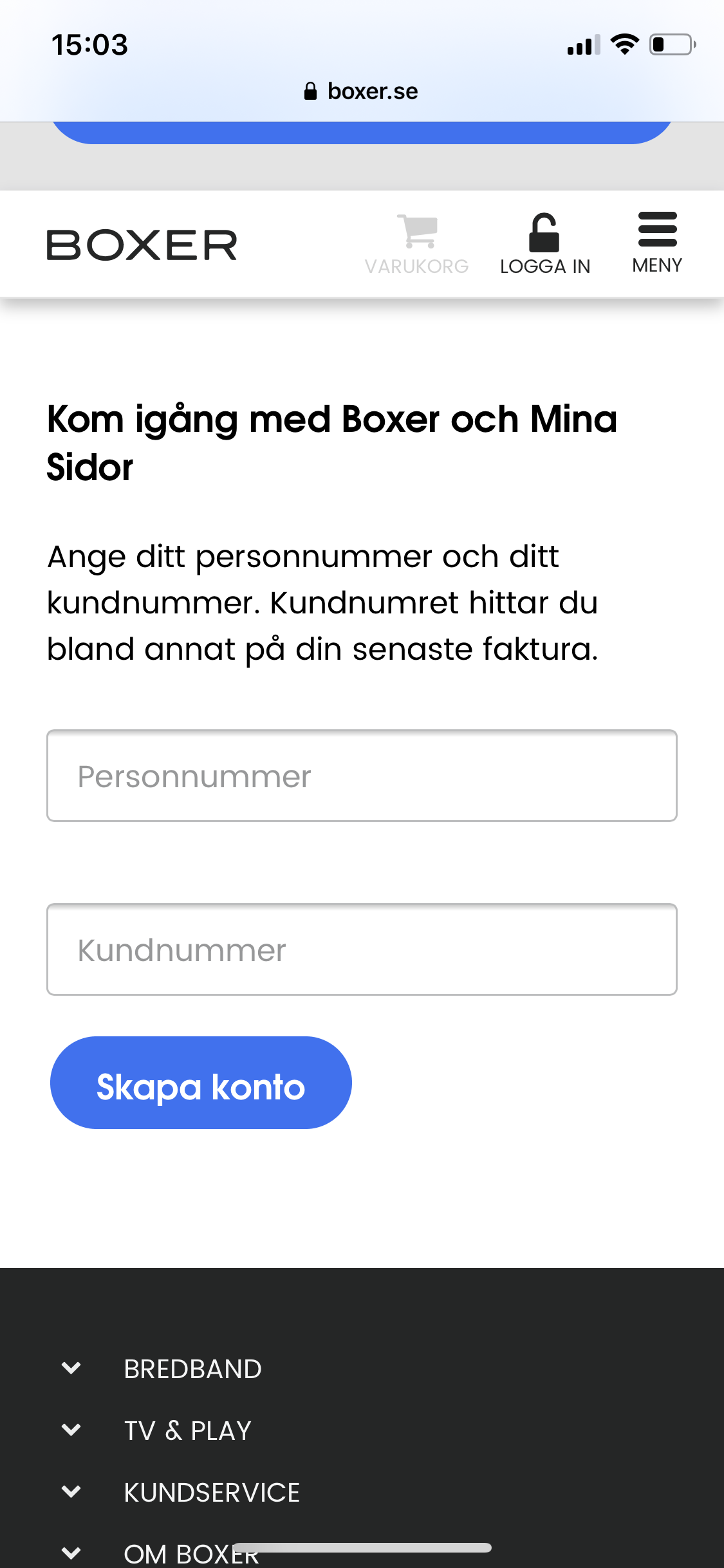
Task: Expand the Kundservice footer section
Action: [x=180, y=1492]
